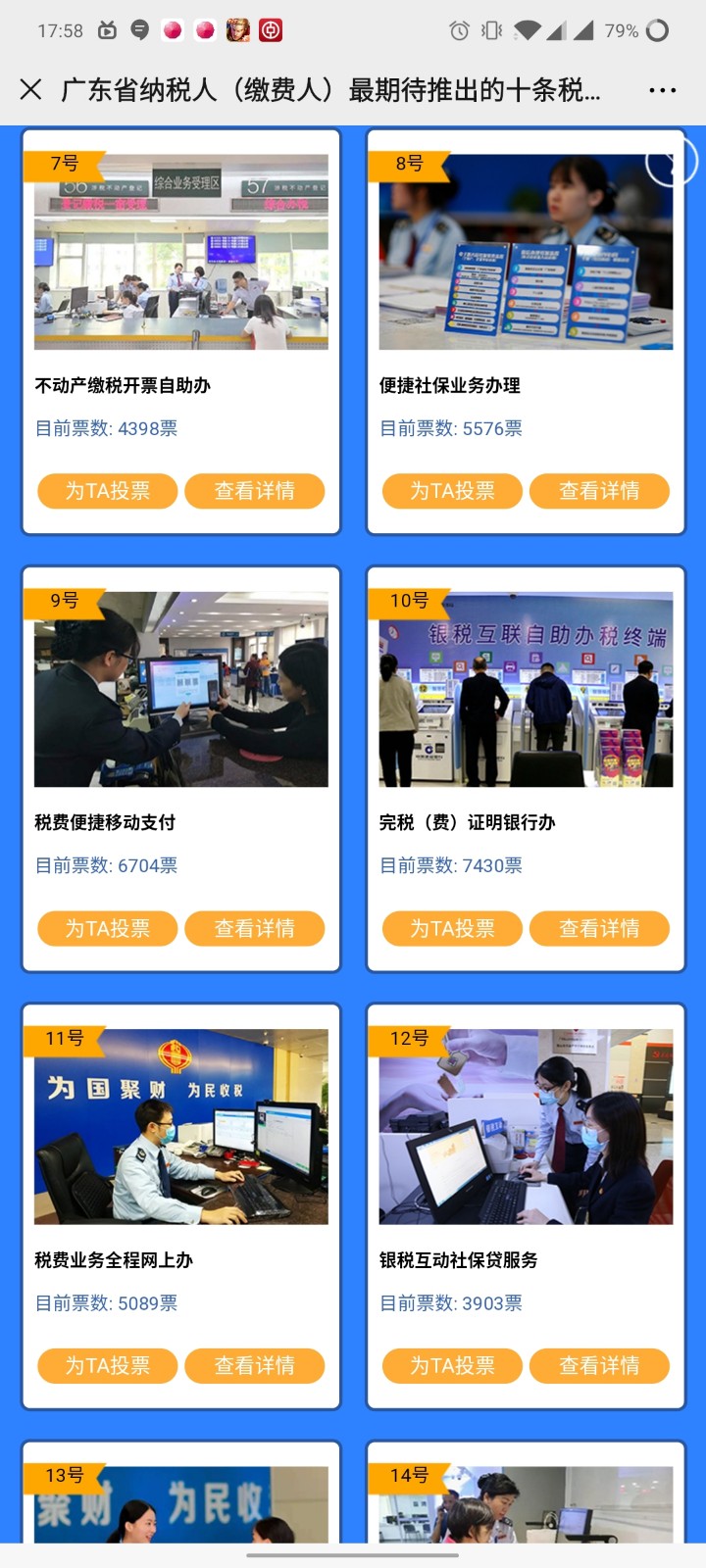Vote for 不动产缴税开票自助办
Screen dimensions: 706x1568
108,491
